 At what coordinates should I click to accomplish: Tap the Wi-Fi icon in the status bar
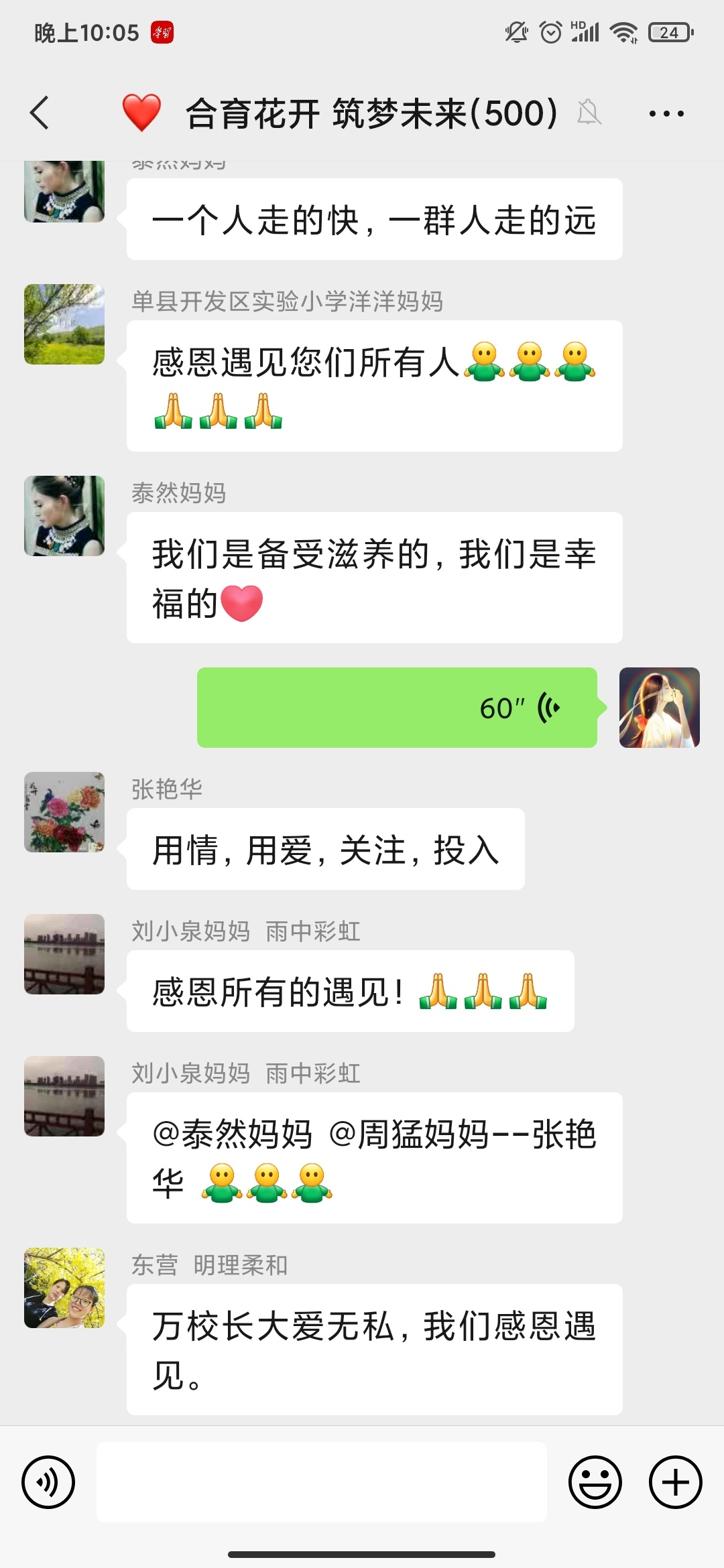click(623, 31)
